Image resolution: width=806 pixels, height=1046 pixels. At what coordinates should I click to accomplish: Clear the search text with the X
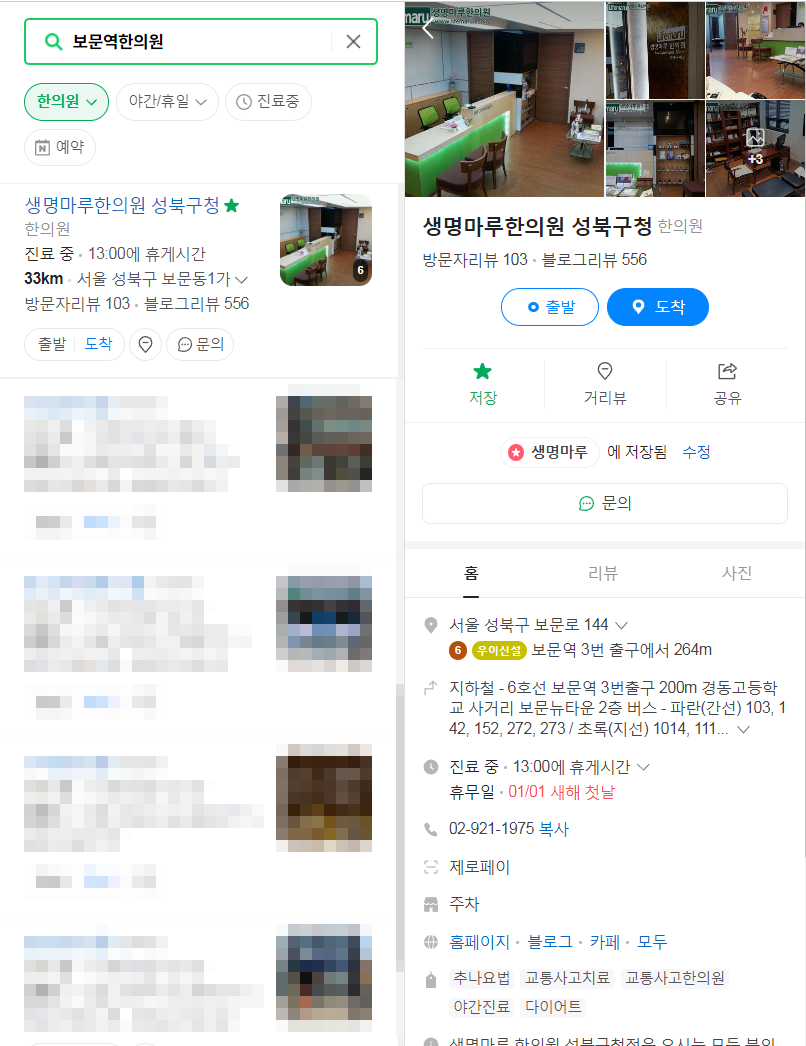click(353, 42)
